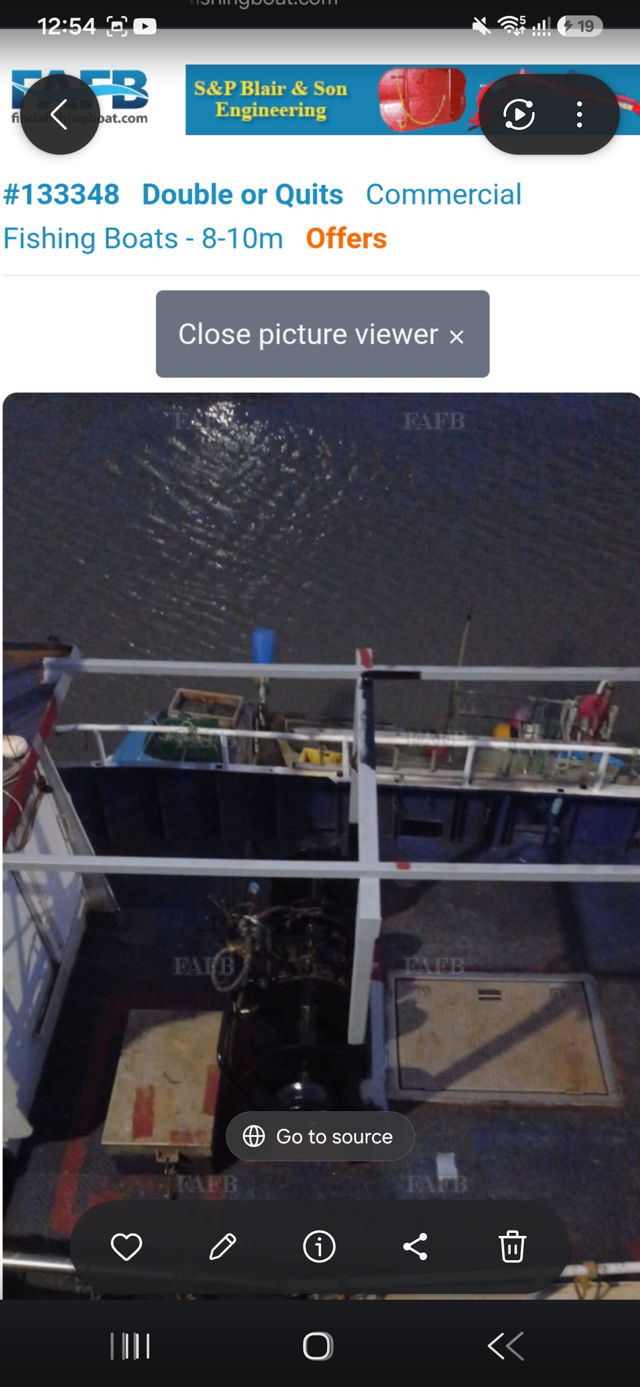Share this screenshot
This screenshot has width=640, height=1387.
click(415, 1247)
